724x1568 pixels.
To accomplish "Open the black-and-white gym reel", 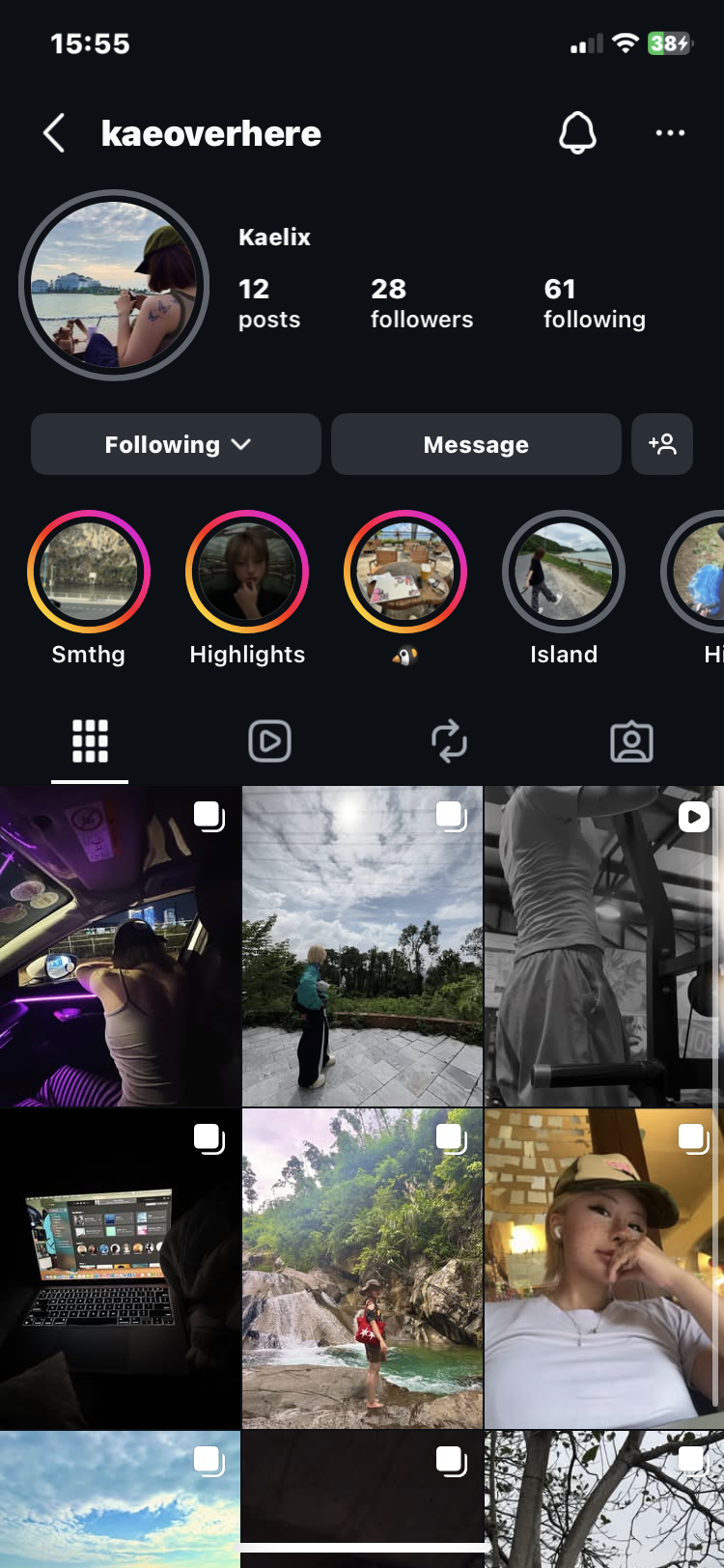I will (x=603, y=946).
